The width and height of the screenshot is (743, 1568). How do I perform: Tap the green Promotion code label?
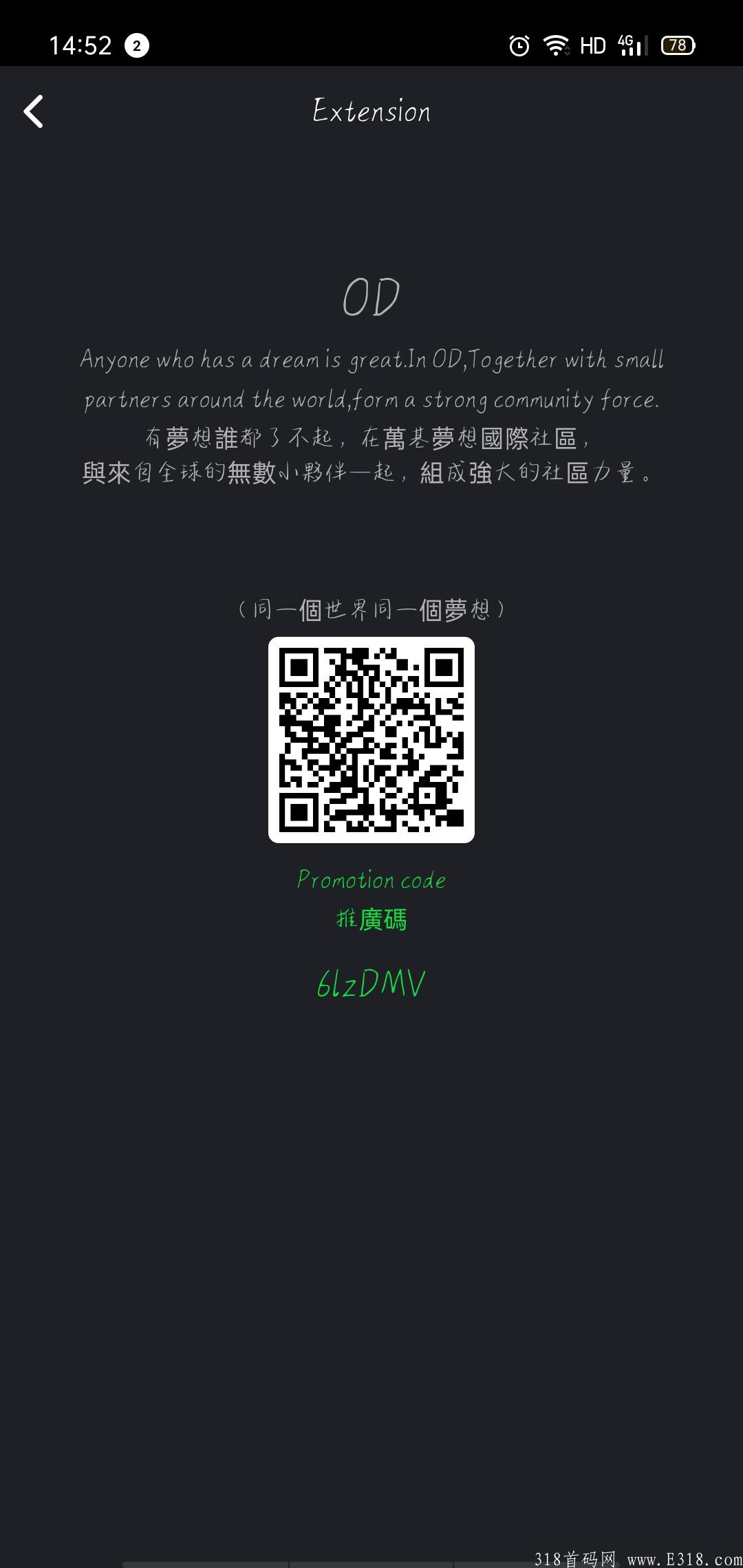pyautogui.click(x=371, y=880)
